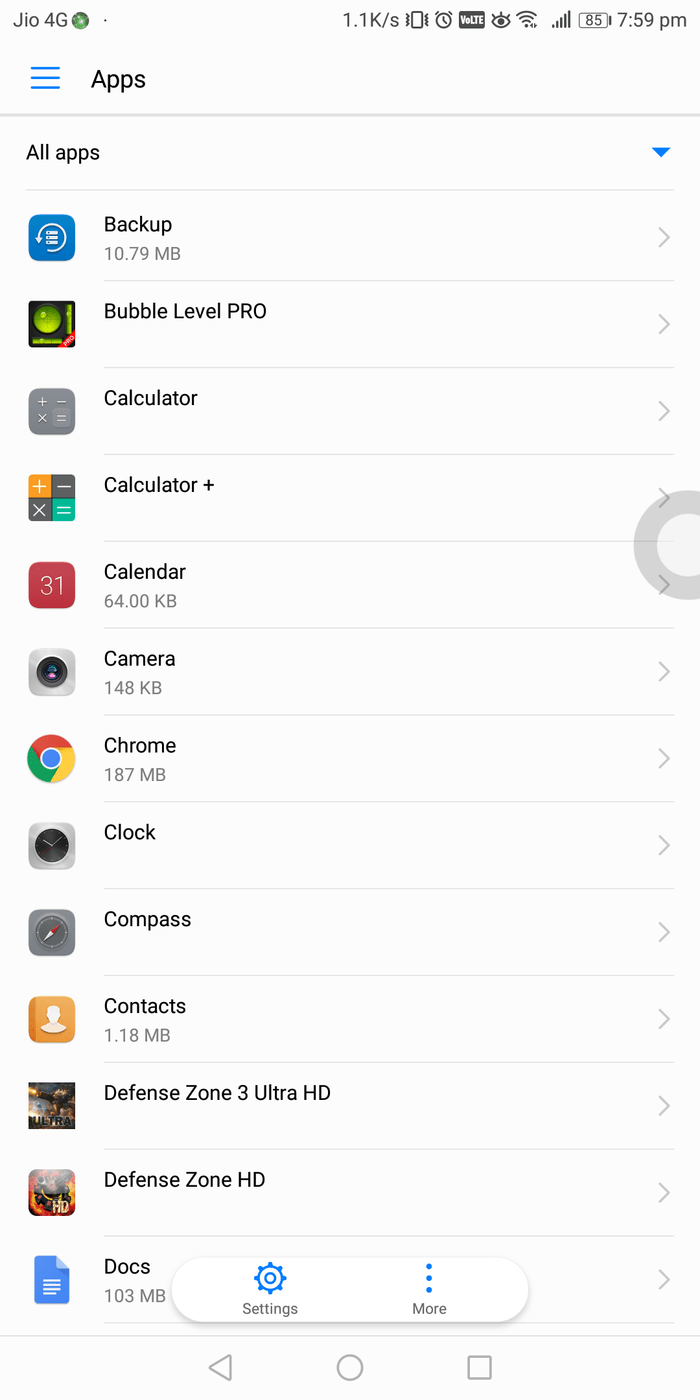This screenshot has width=700, height=1400.
Task: Open Backup app details
Action: (350, 238)
